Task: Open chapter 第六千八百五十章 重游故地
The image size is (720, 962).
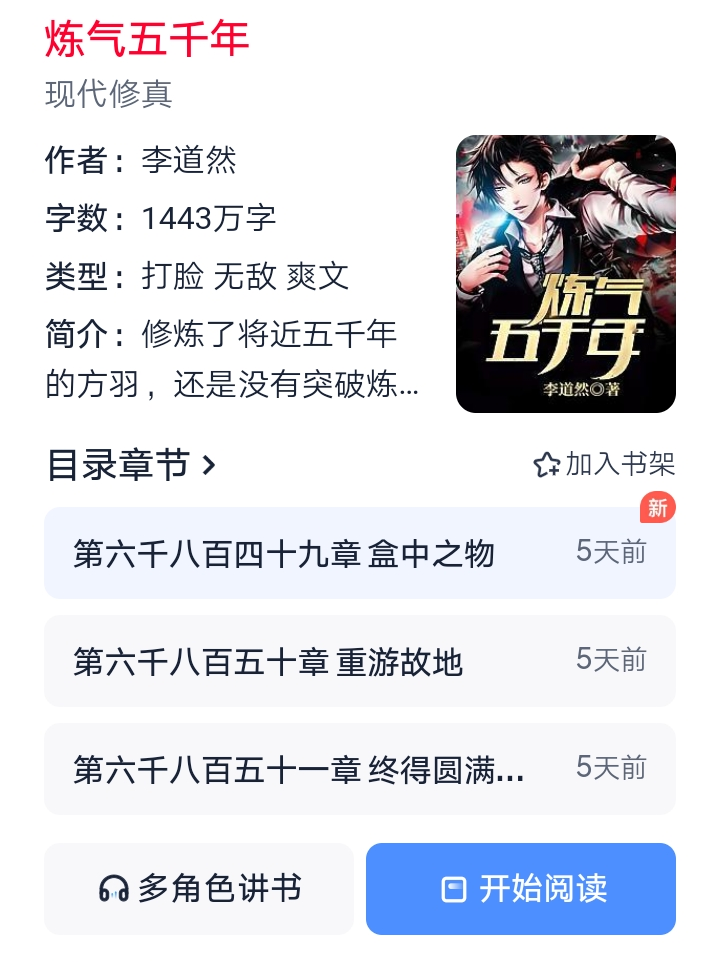Action: click(x=359, y=661)
